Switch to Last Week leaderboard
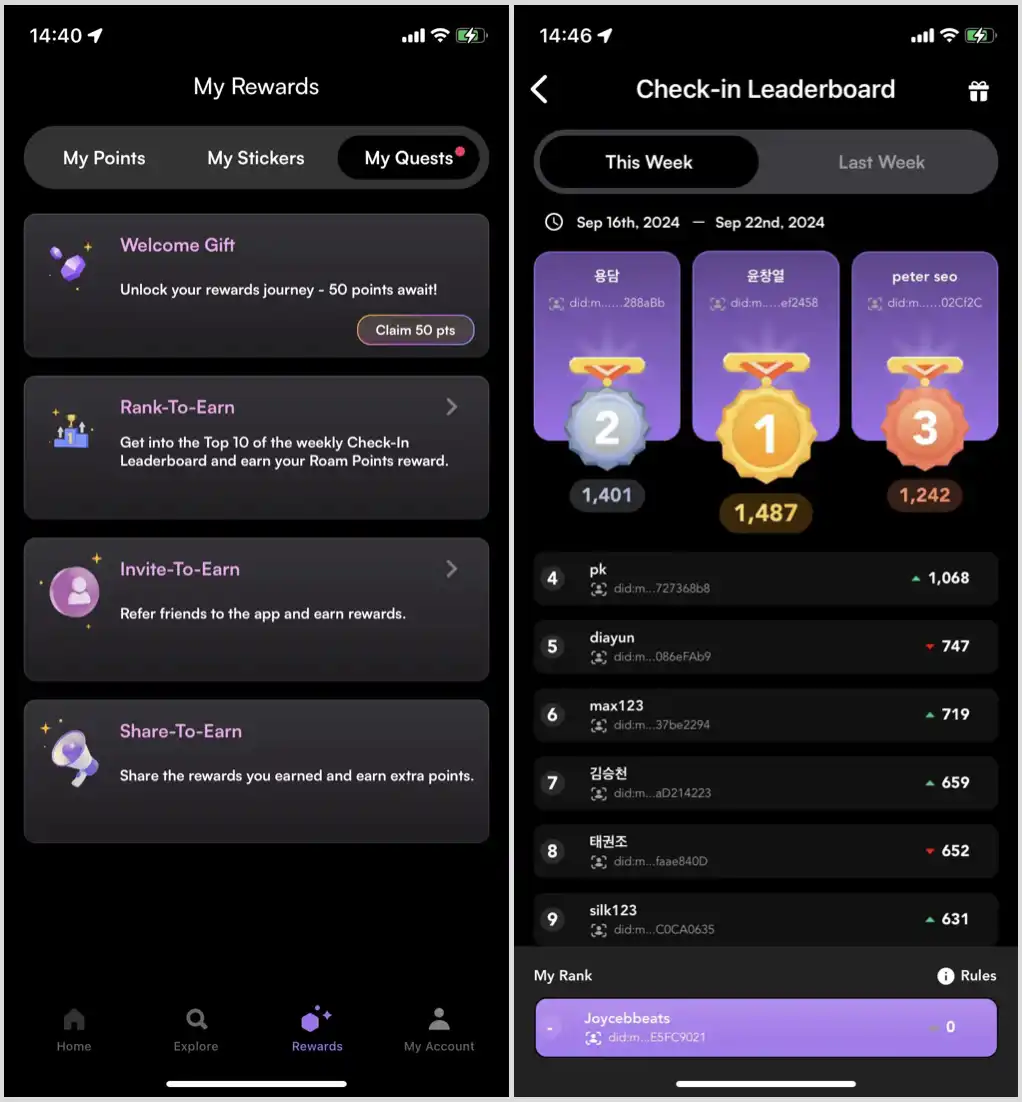The image size is (1022, 1102). (x=881, y=162)
